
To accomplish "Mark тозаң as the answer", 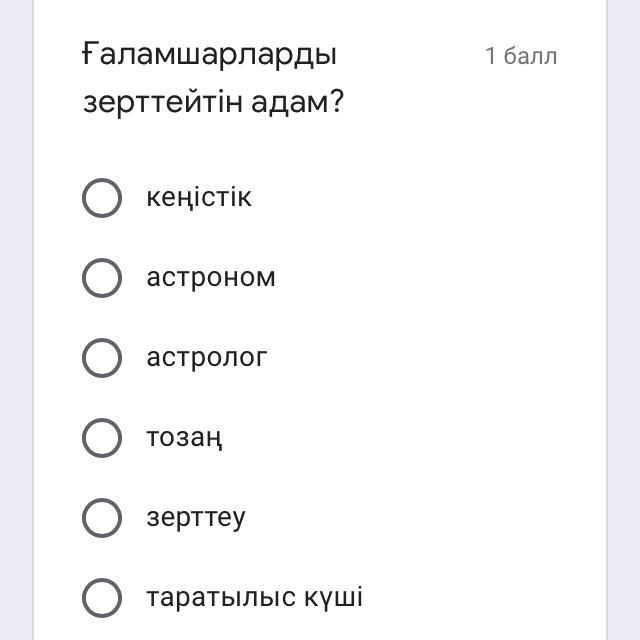I will coord(101,438).
